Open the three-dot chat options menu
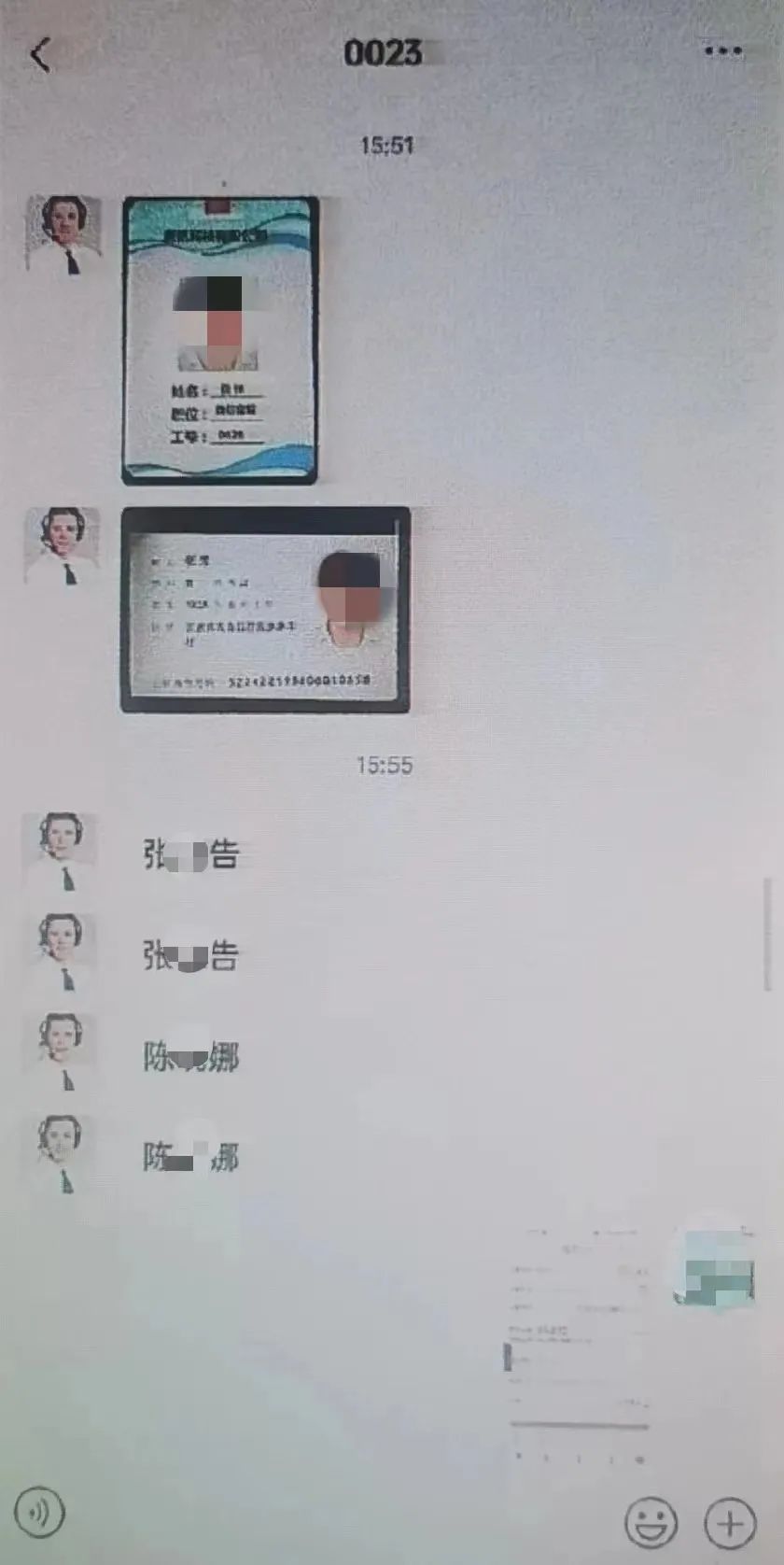The image size is (784, 1565). [723, 51]
